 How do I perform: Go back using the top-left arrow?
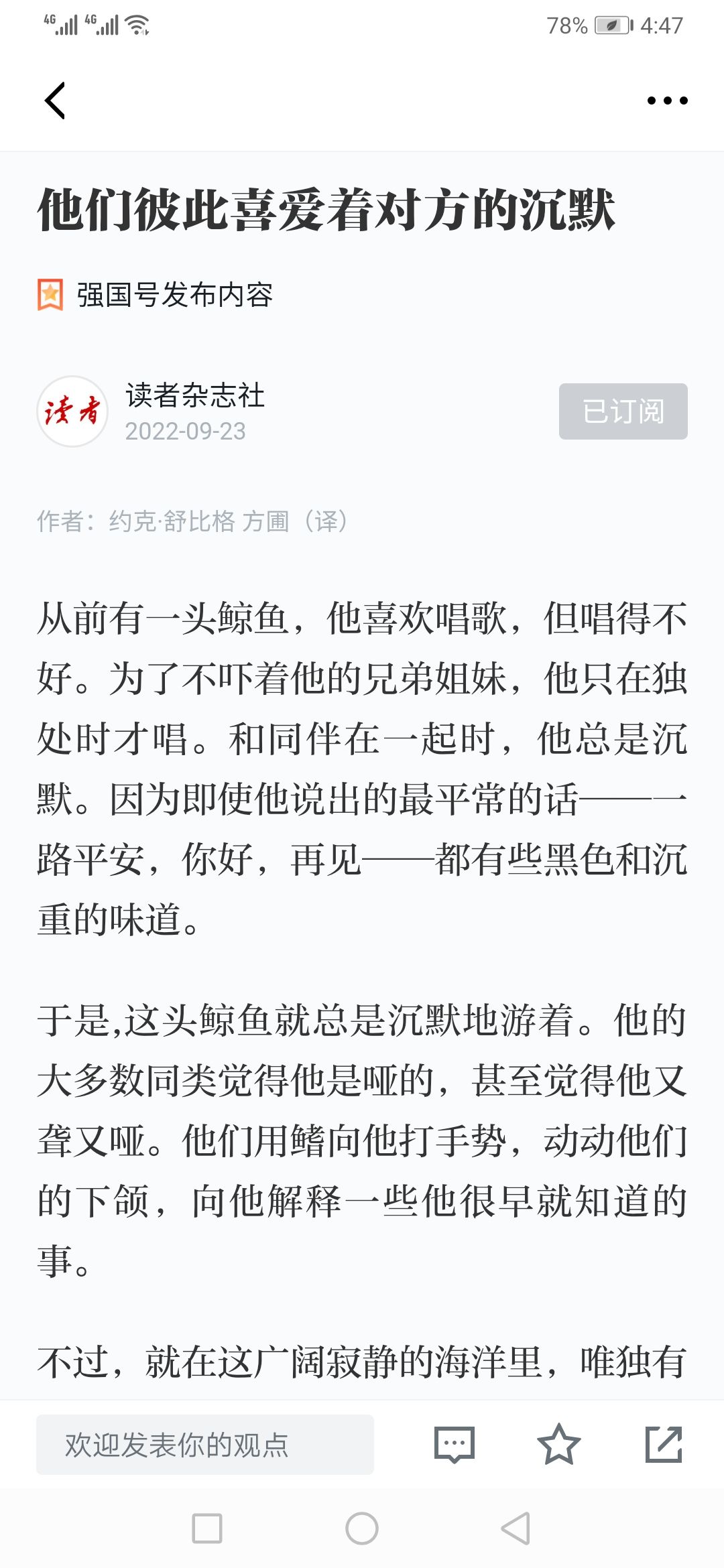click(x=55, y=101)
